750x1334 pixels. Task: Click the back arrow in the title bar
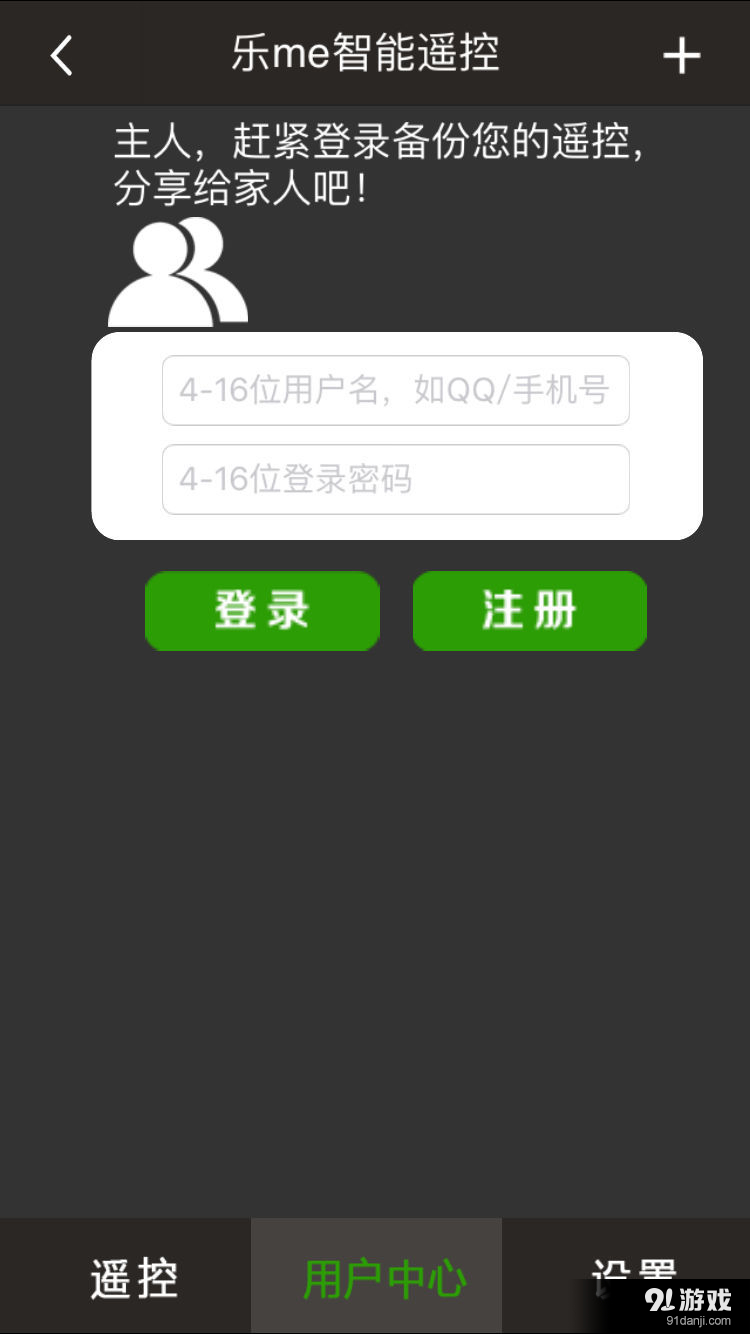click(60, 55)
